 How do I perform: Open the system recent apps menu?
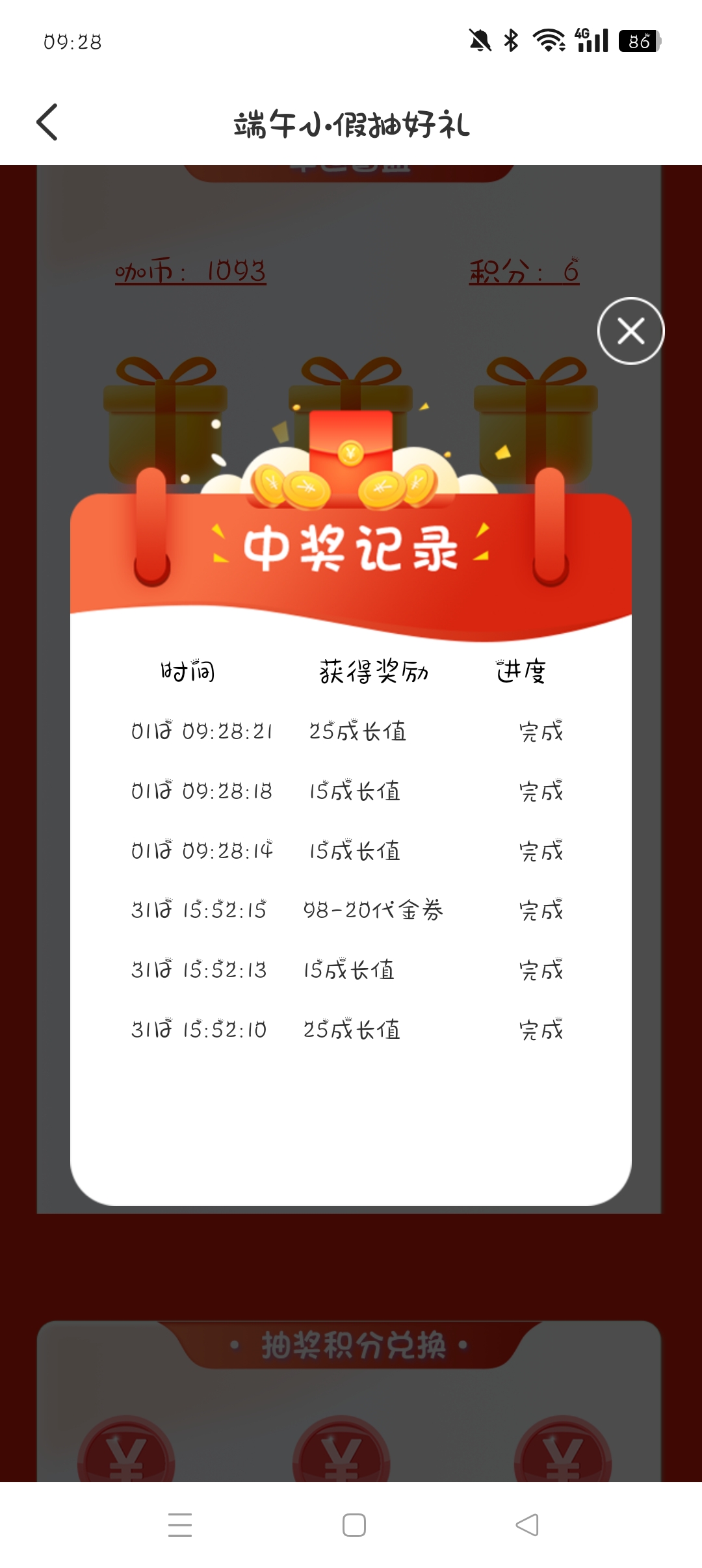point(180,1524)
